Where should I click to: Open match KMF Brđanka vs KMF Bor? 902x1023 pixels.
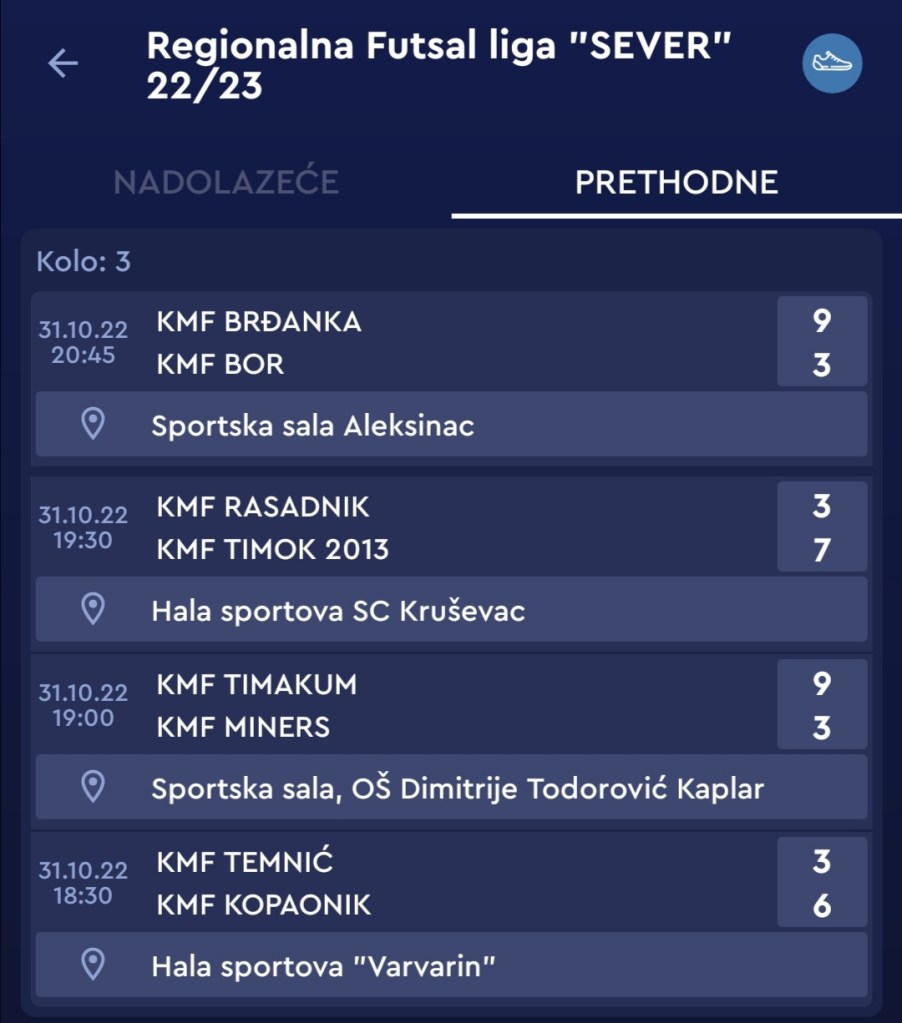click(x=450, y=342)
